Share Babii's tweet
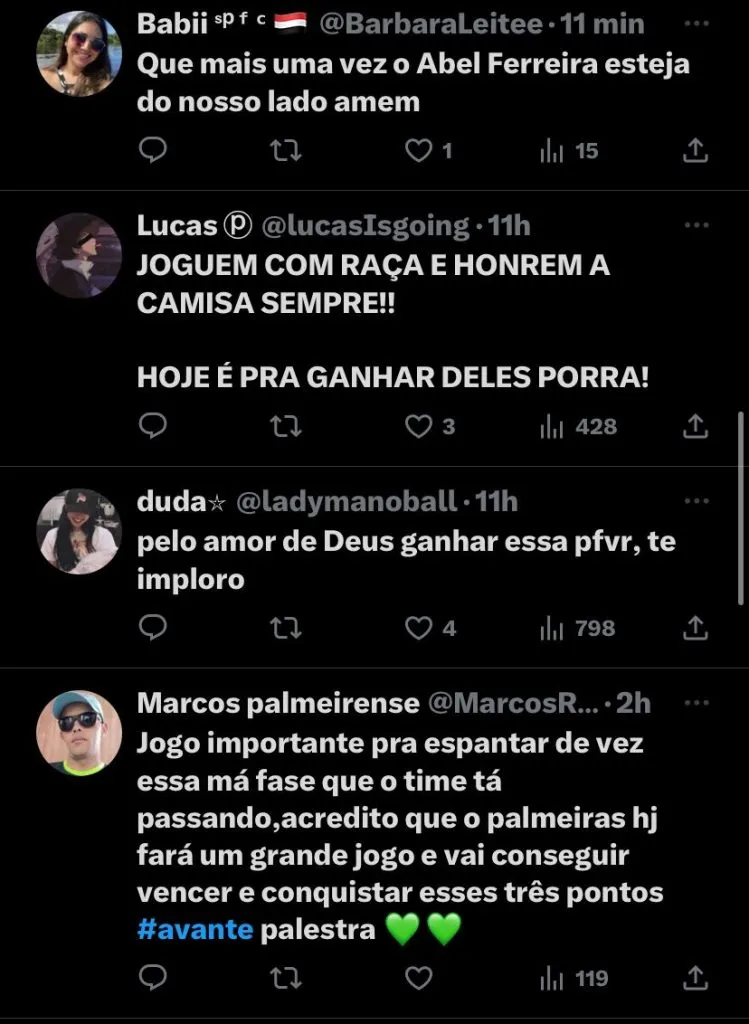The width and height of the screenshot is (749, 1024). coord(696,151)
